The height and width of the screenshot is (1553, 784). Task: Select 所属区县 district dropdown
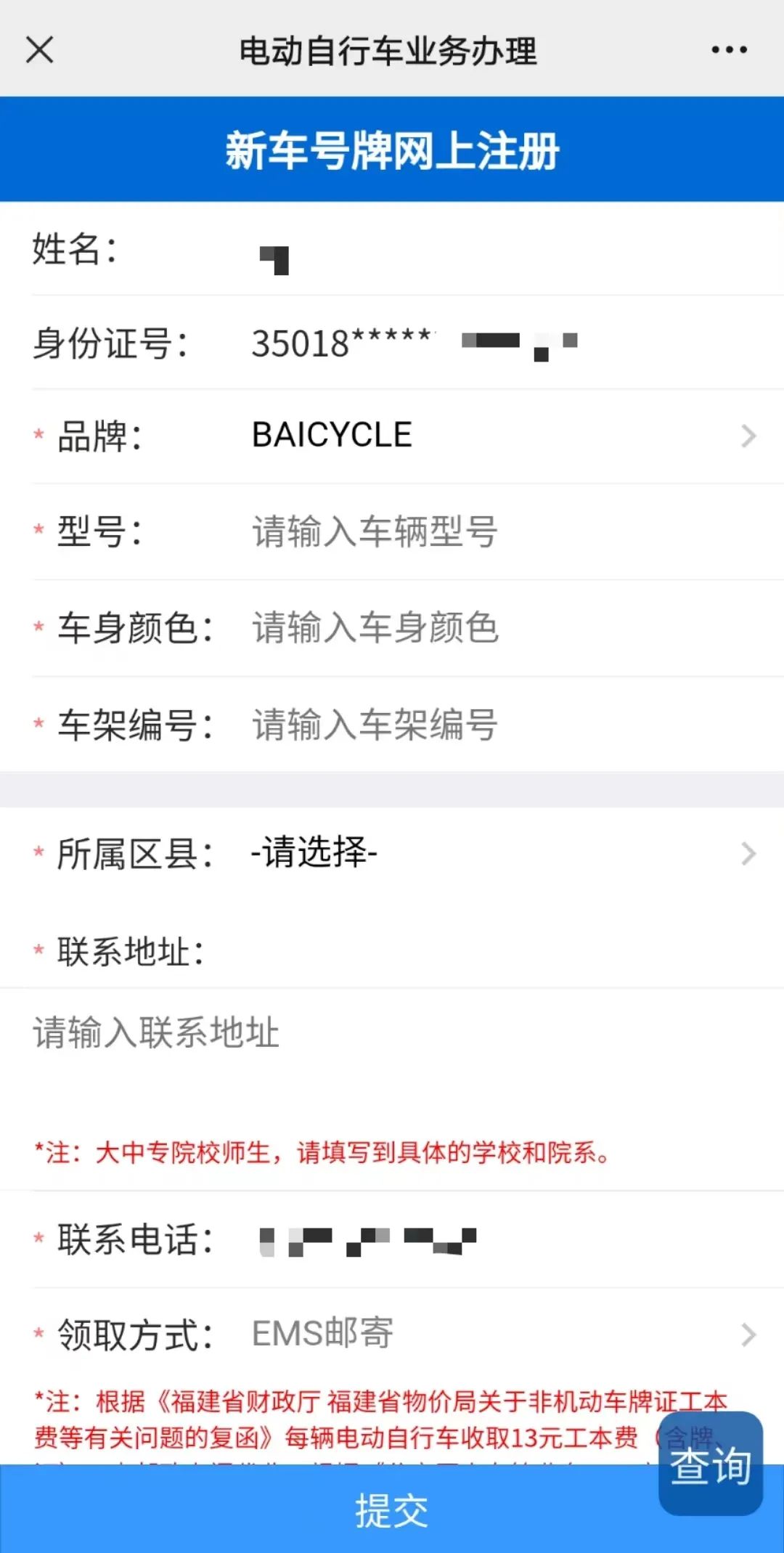pos(501,853)
